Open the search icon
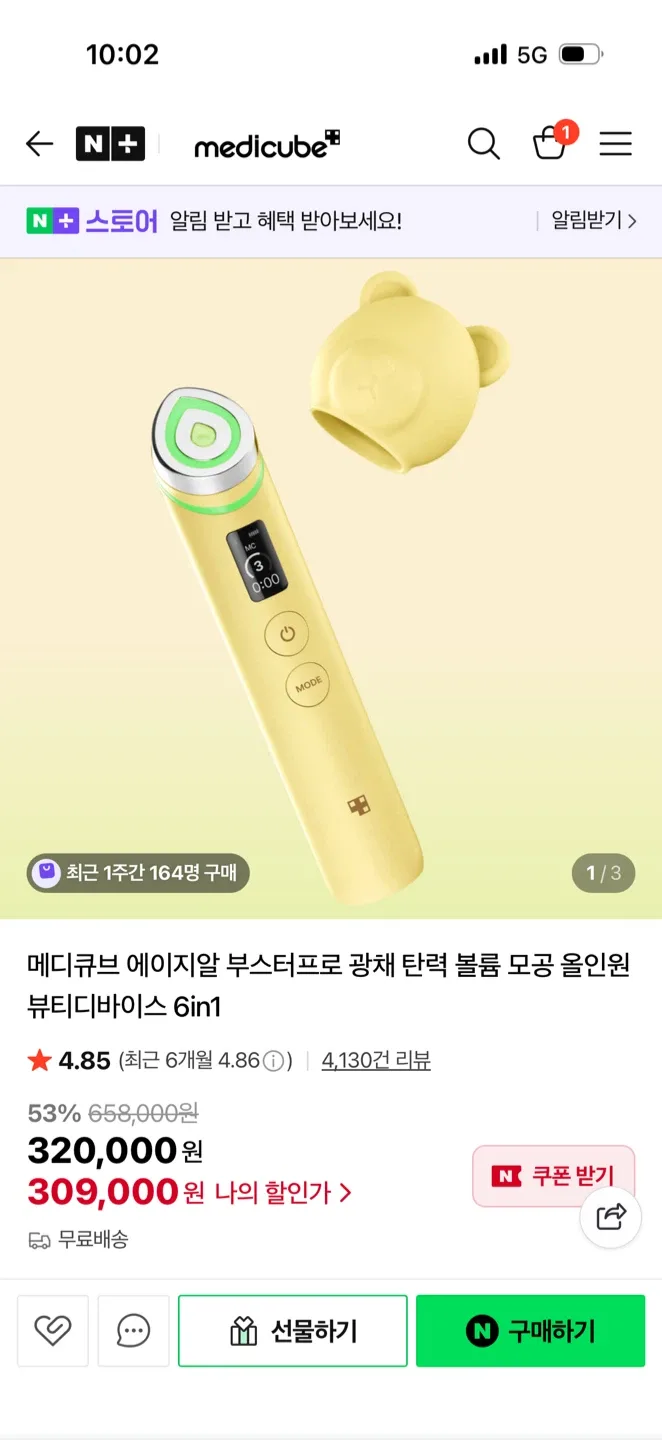 coord(483,144)
